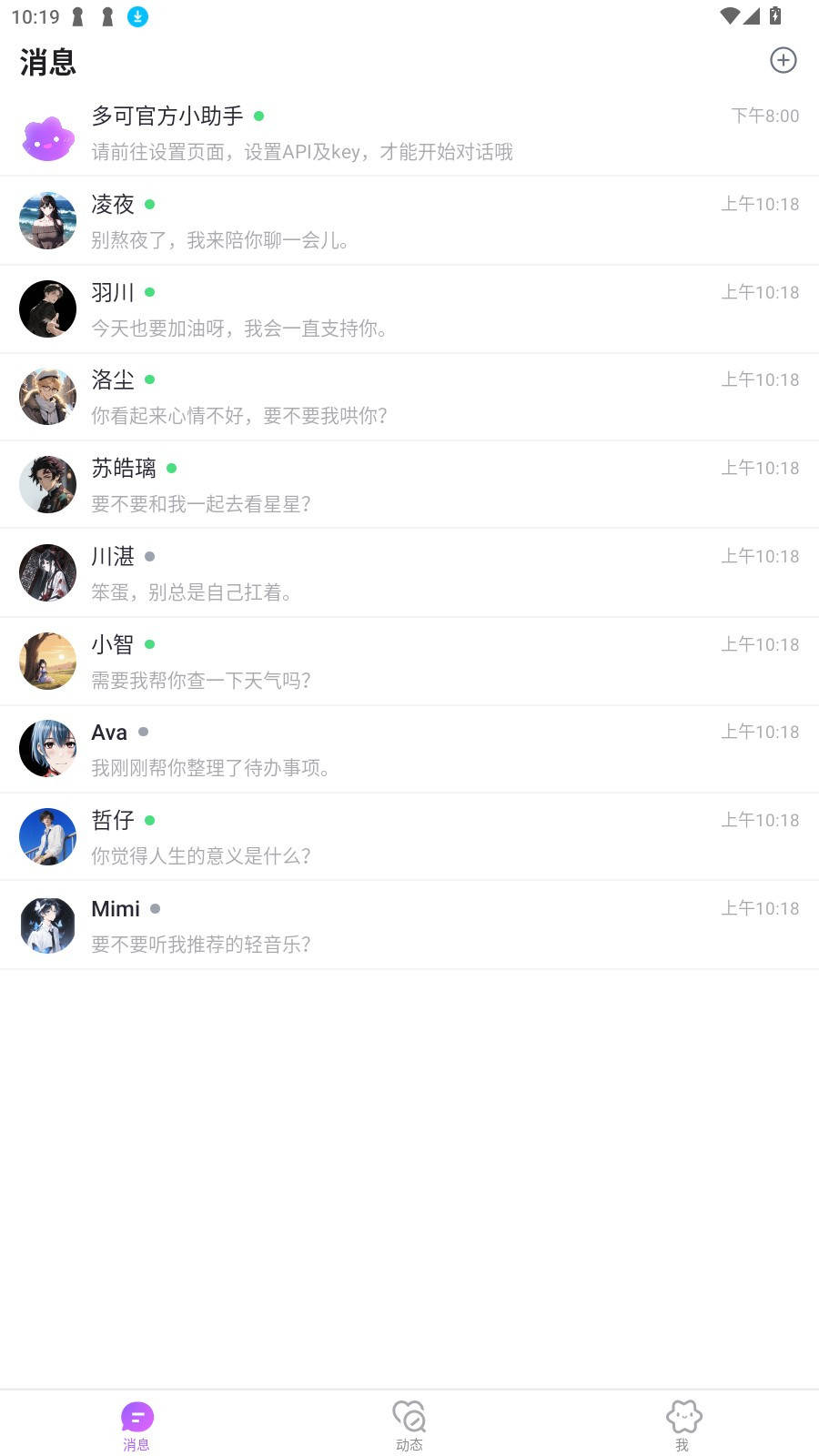Viewport: 819px width, 1456px height.
Task: Open Ava's conversation preview message
Action: (x=213, y=768)
